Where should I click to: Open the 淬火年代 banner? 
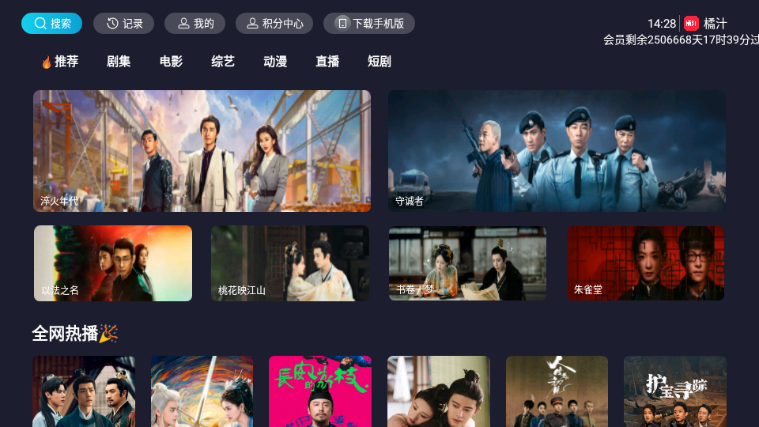pyautogui.click(x=202, y=151)
